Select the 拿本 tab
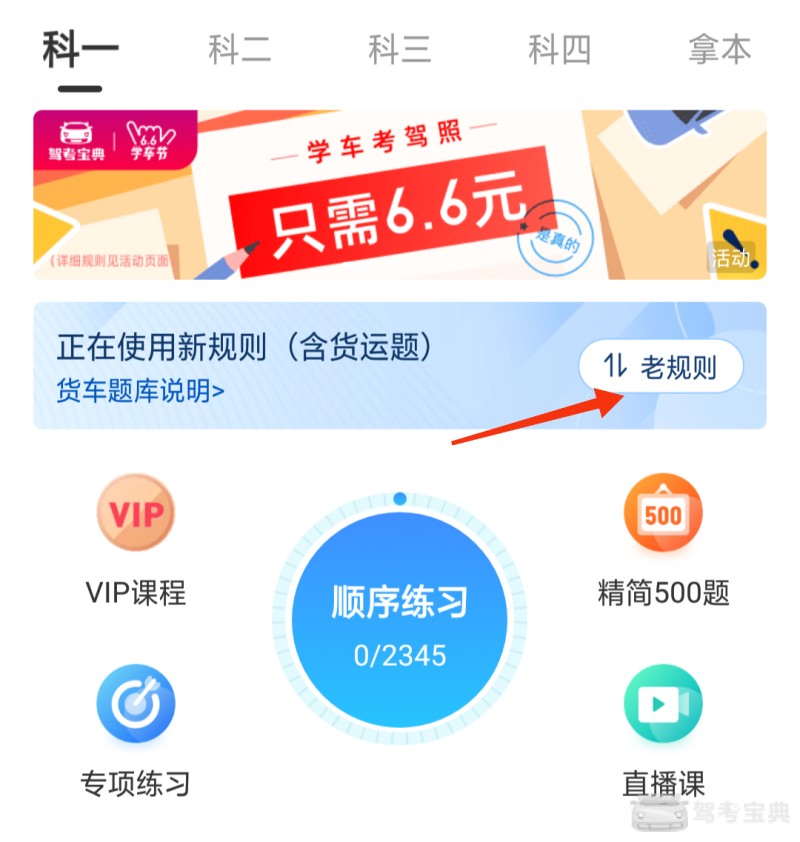The height and width of the screenshot is (842, 800). point(719,49)
